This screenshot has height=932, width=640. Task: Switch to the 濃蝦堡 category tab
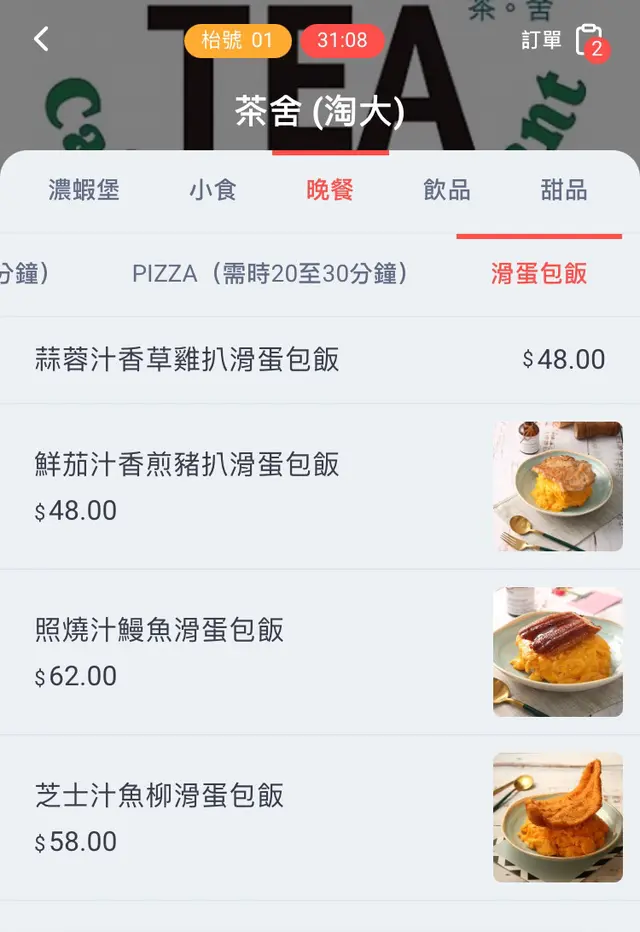(84, 190)
